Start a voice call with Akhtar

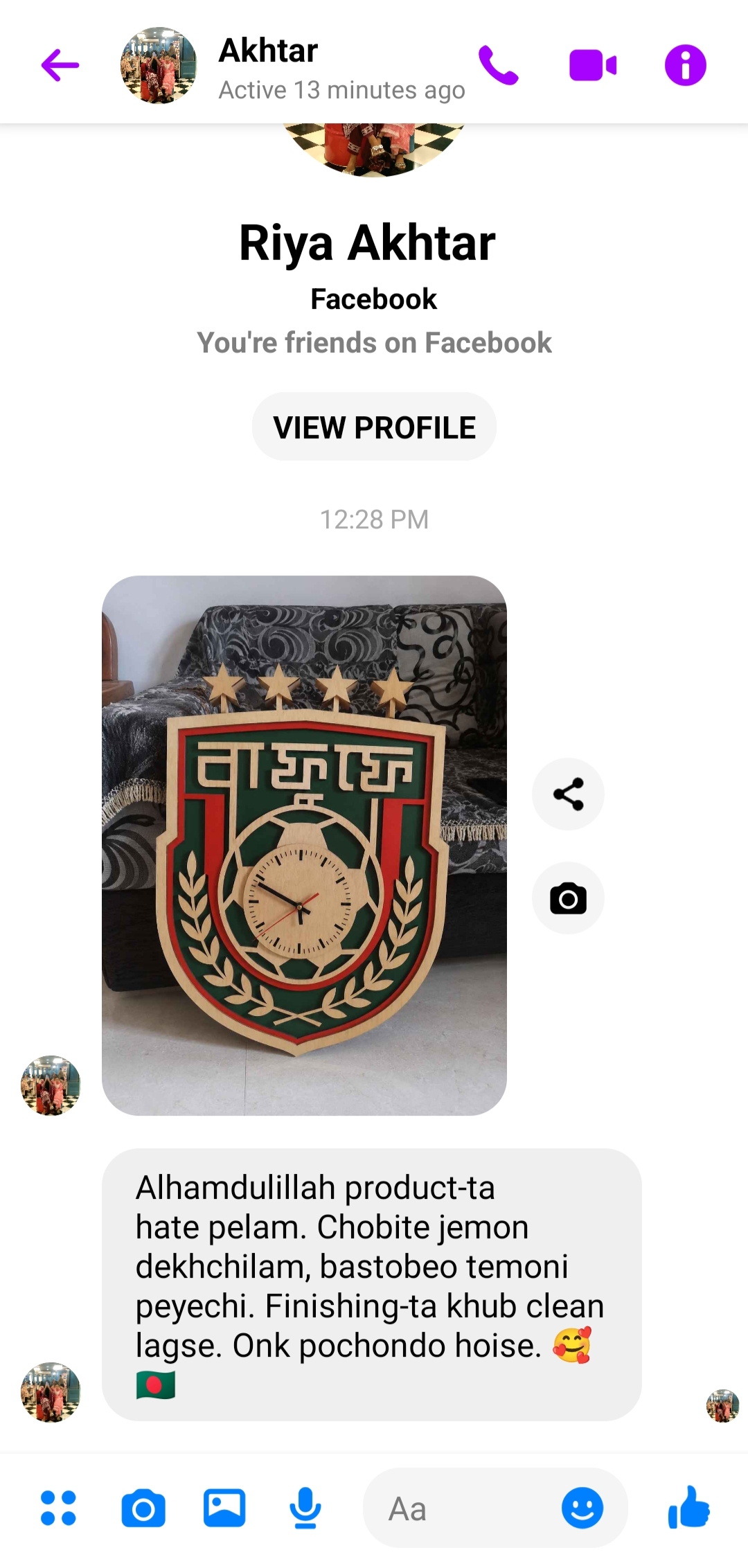point(498,66)
